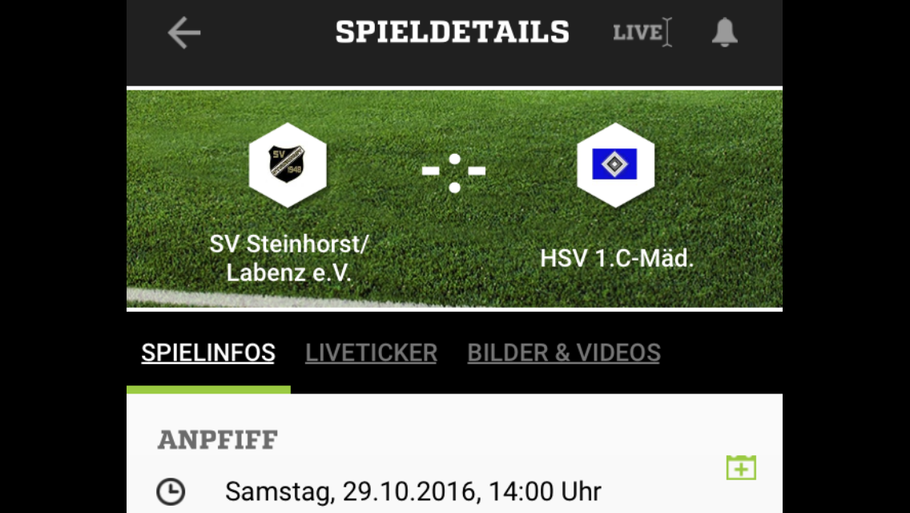Open the notifications bell
910x513 pixels.
click(x=724, y=33)
